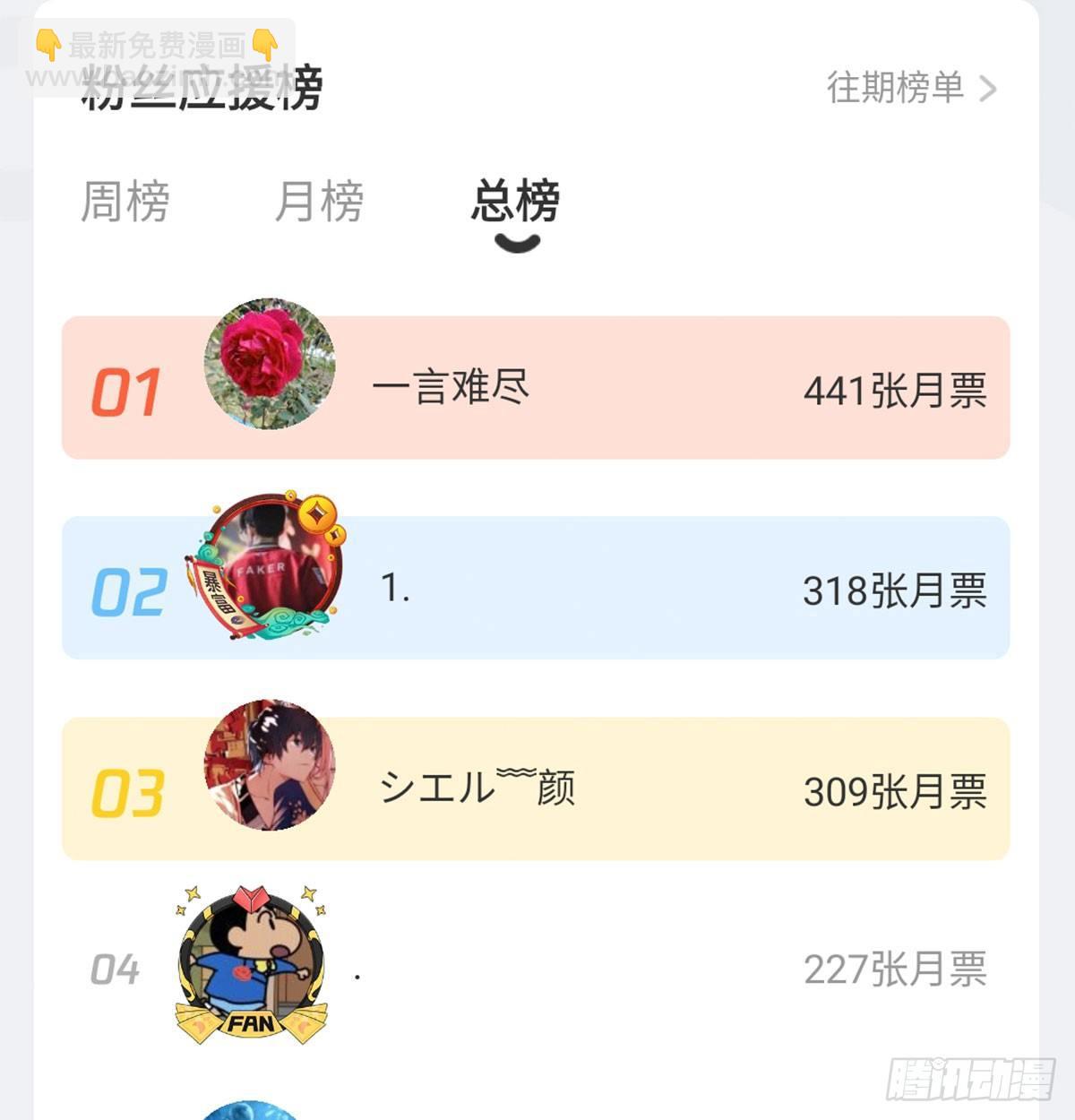The height and width of the screenshot is (1120, 1075).
Task: Click the 227张月票 vote count for rank 04
Action: click(x=896, y=969)
